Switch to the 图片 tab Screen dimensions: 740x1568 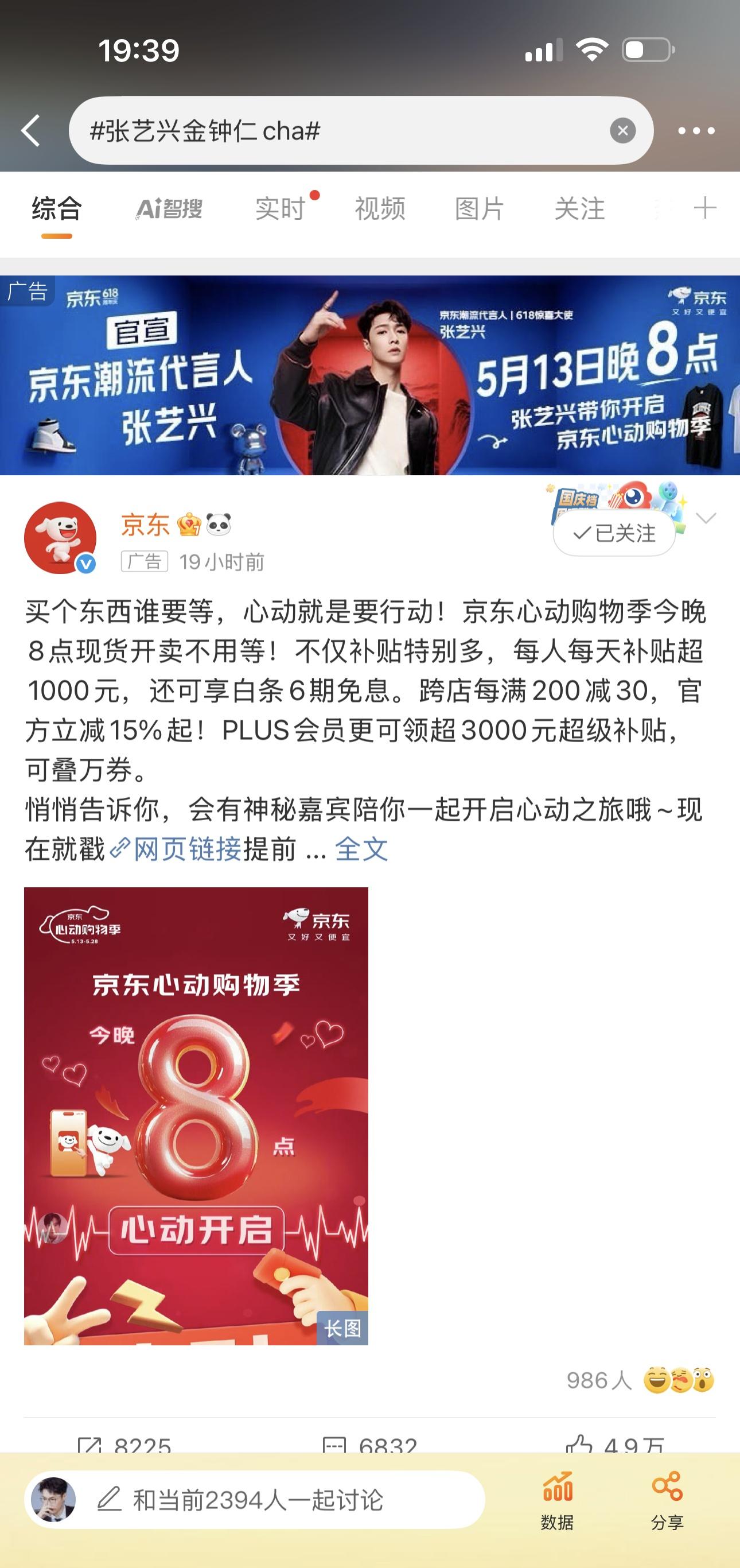(x=480, y=209)
